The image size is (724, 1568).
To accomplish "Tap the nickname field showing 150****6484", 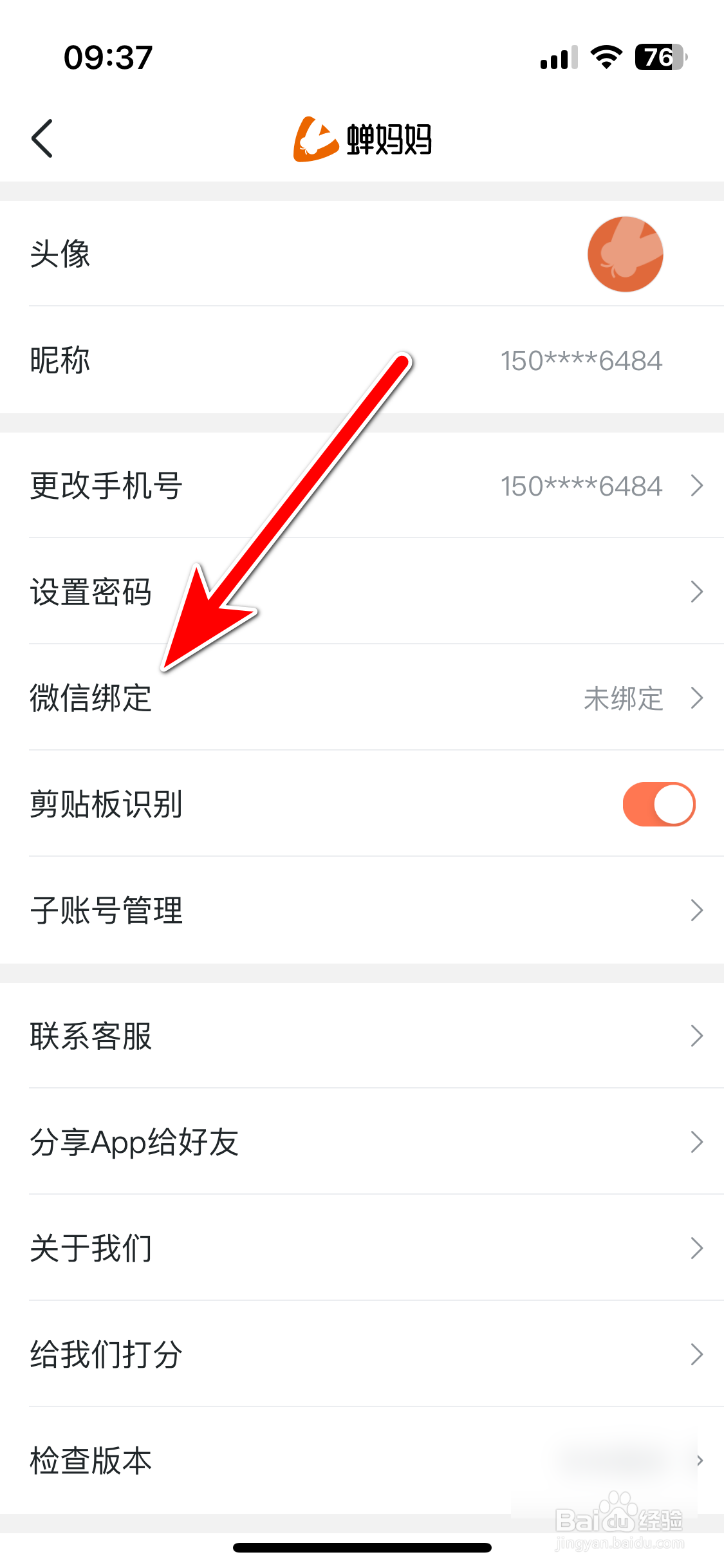I will (581, 360).
